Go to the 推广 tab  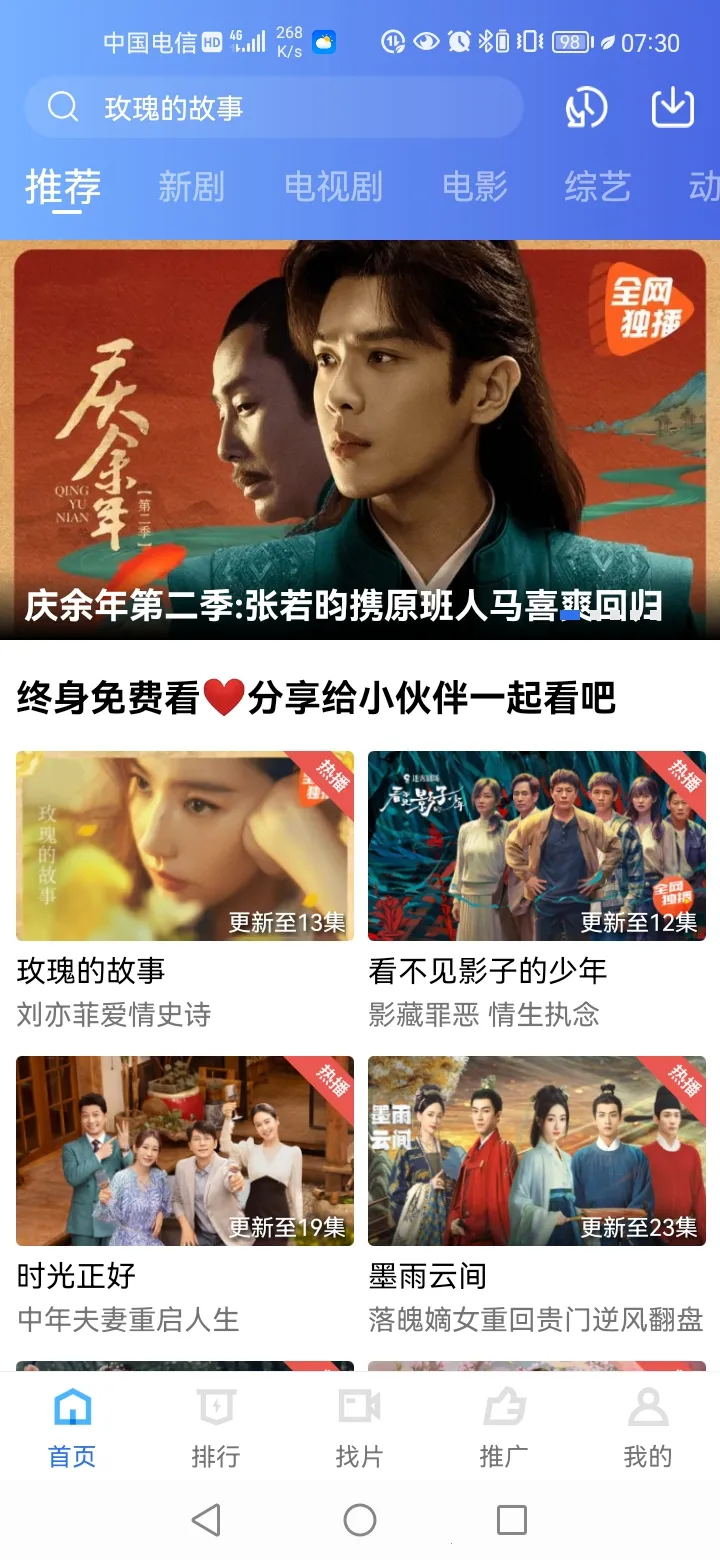pyautogui.click(x=503, y=1427)
